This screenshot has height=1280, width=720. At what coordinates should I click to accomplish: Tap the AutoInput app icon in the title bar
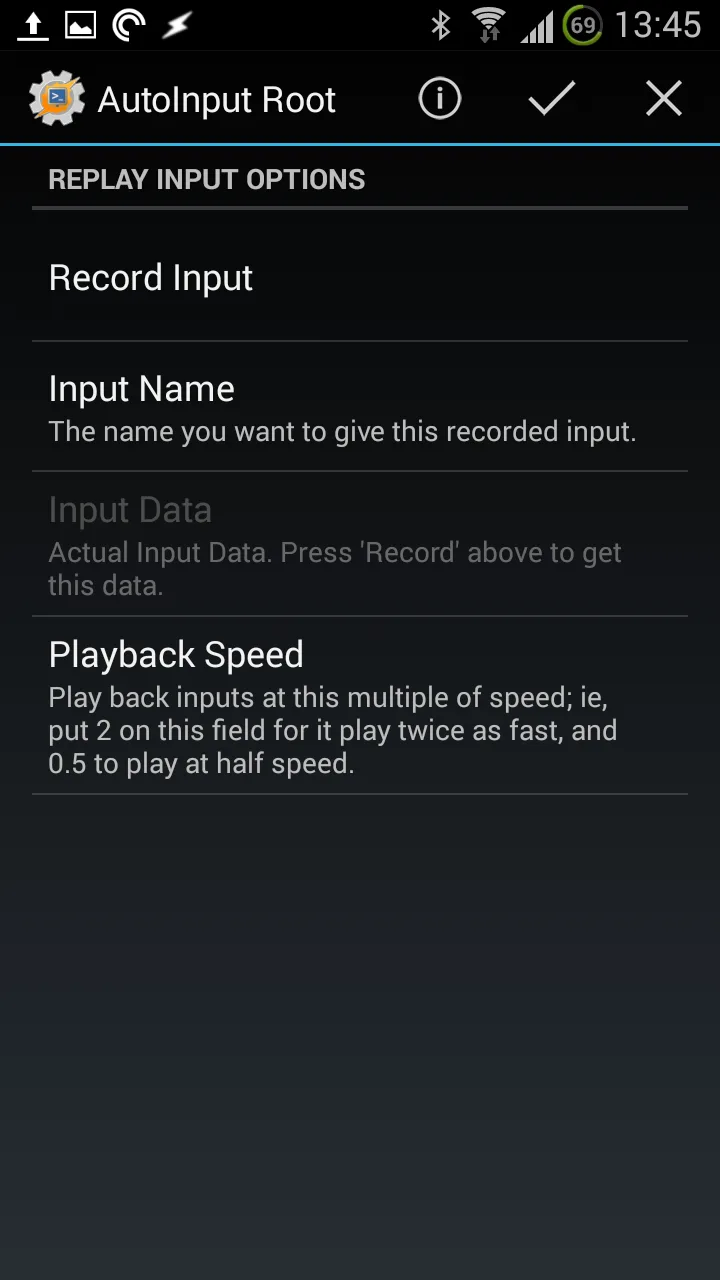57,98
